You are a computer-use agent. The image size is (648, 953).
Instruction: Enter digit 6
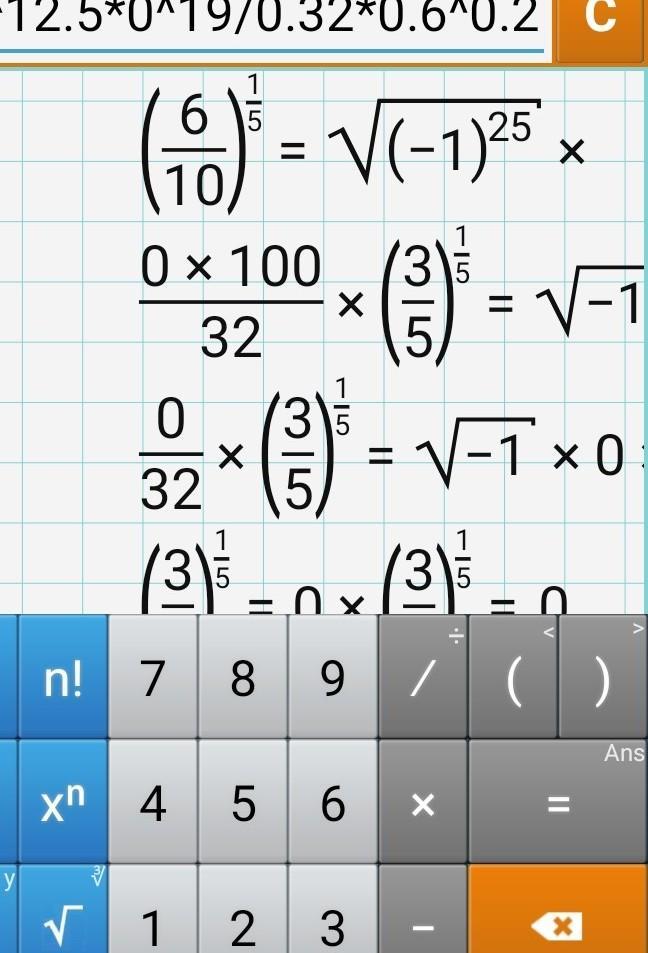tap(333, 803)
